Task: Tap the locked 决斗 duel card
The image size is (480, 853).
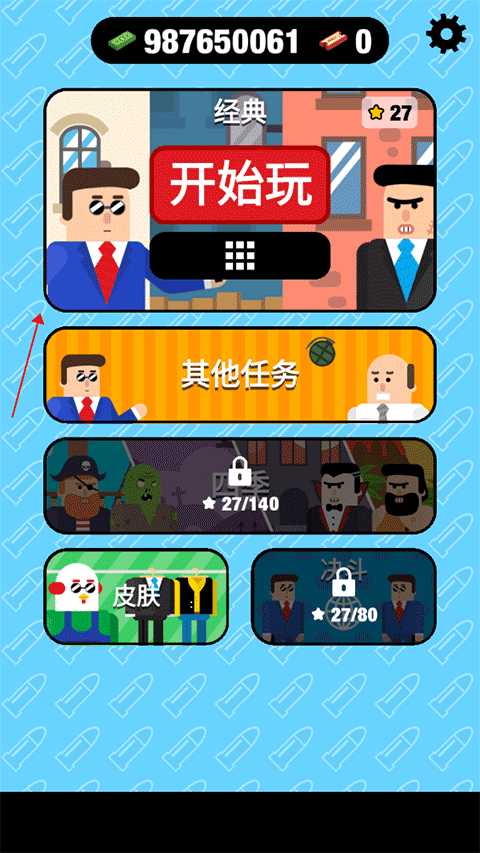Action: point(344,596)
